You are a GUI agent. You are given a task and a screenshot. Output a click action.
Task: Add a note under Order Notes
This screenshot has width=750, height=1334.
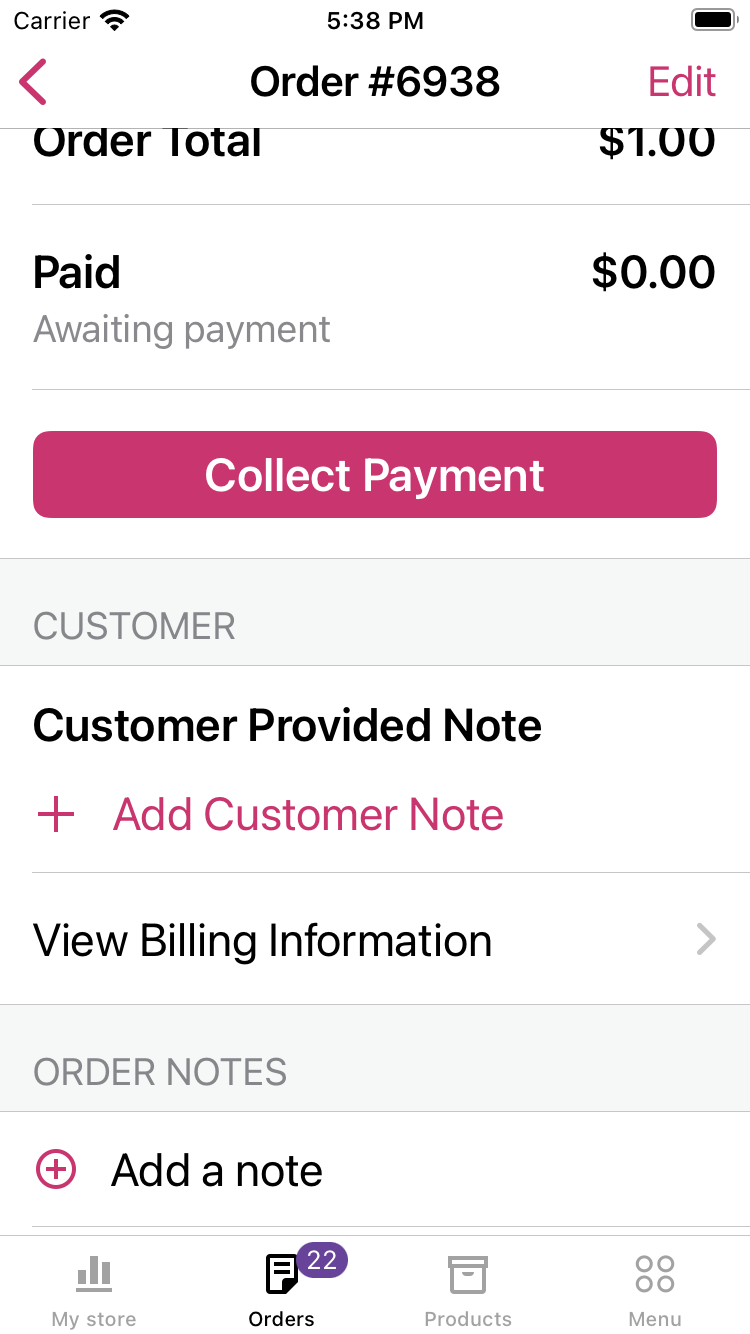pos(217,1171)
